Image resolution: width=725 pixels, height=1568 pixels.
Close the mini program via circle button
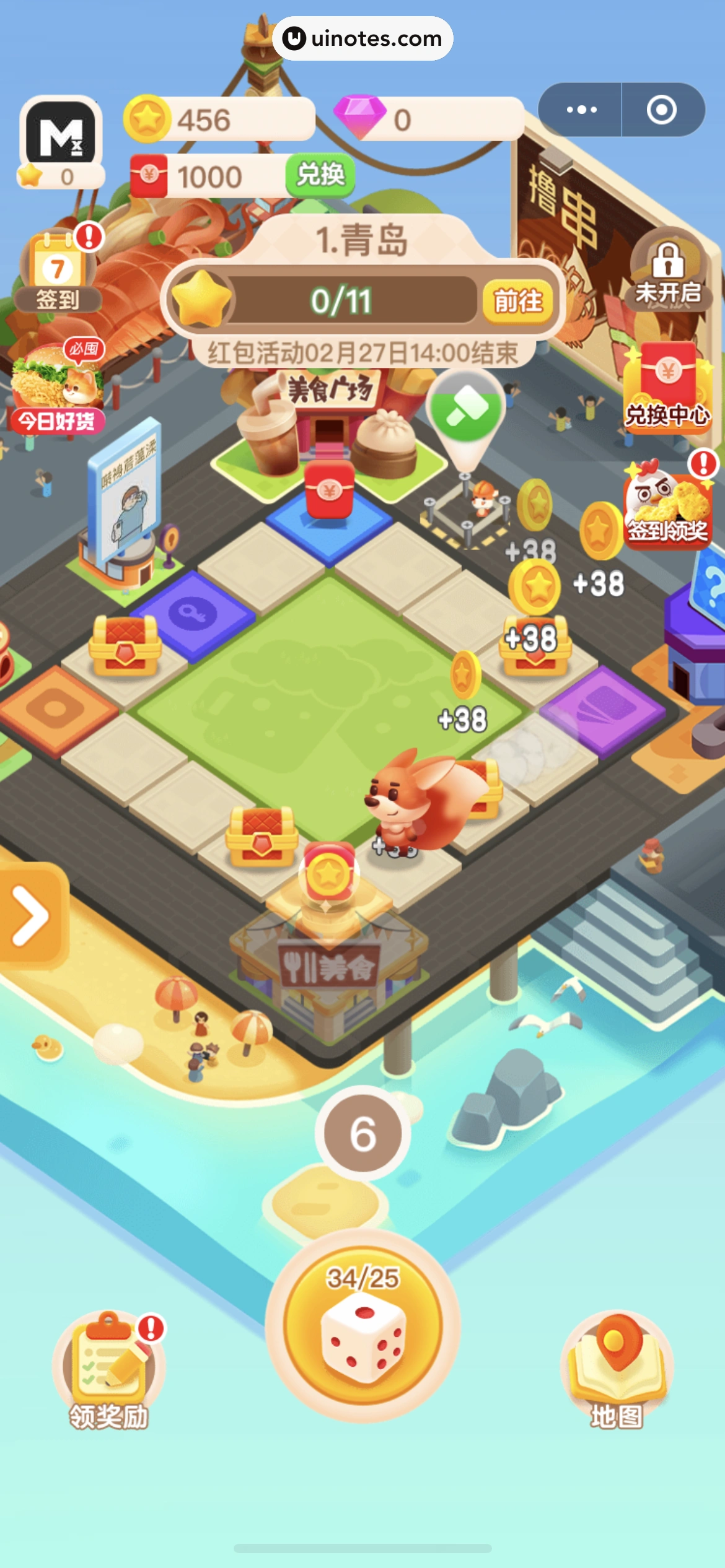[661, 110]
